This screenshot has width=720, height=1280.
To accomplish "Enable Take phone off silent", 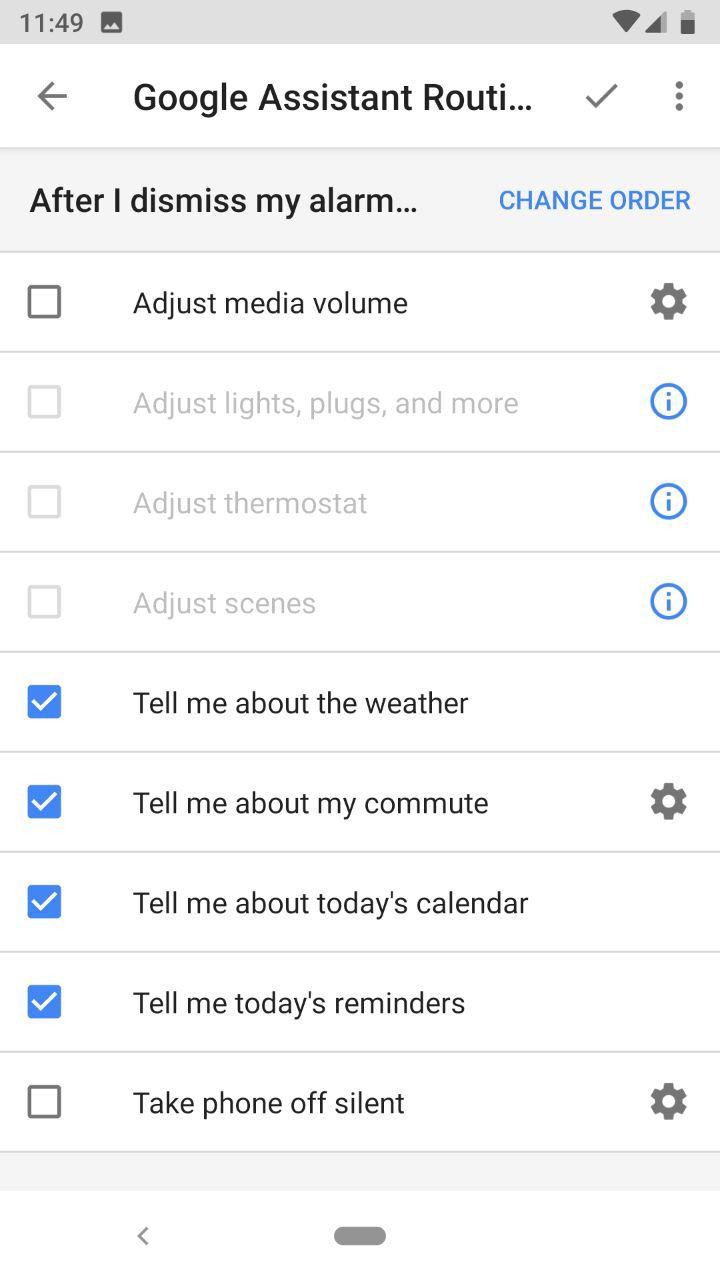I will pyautogui.click(x=44, y=1101).
